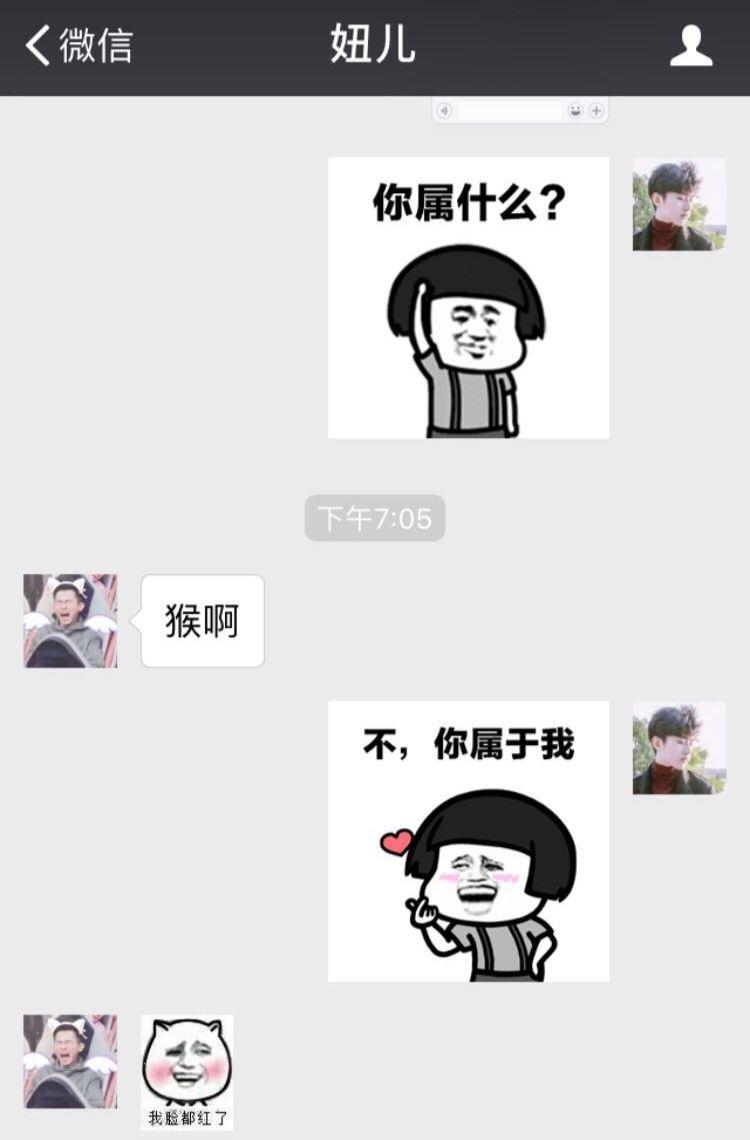
Task: Open chat details via the profile icon
Action: tap(691, 46)
